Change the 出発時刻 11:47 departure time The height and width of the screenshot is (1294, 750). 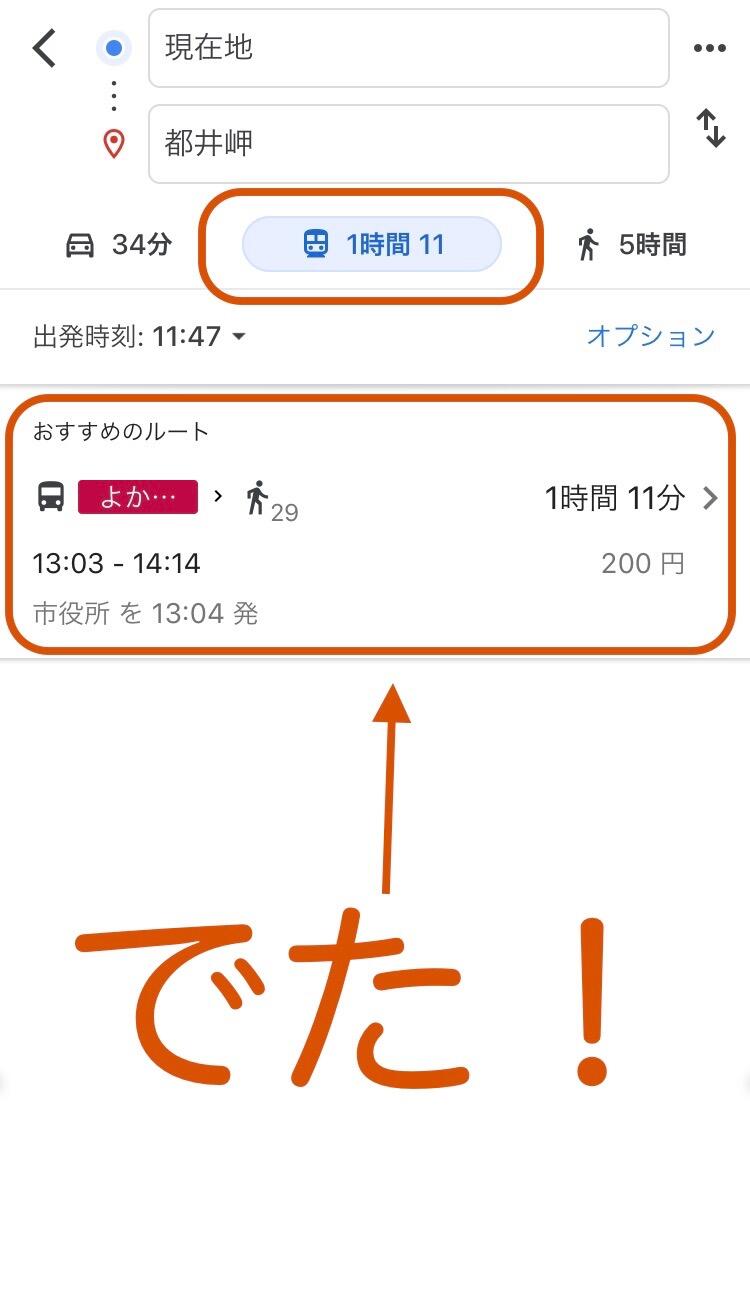click(x=139, y=336)
